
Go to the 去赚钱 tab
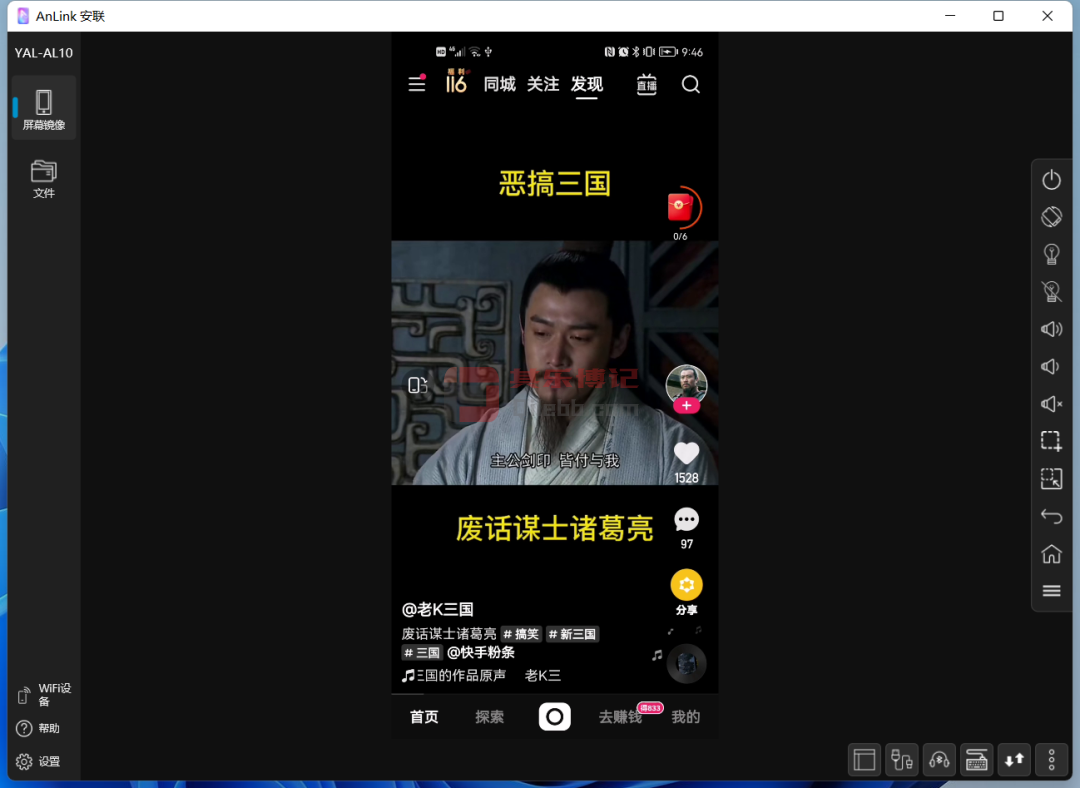(619, 717)
